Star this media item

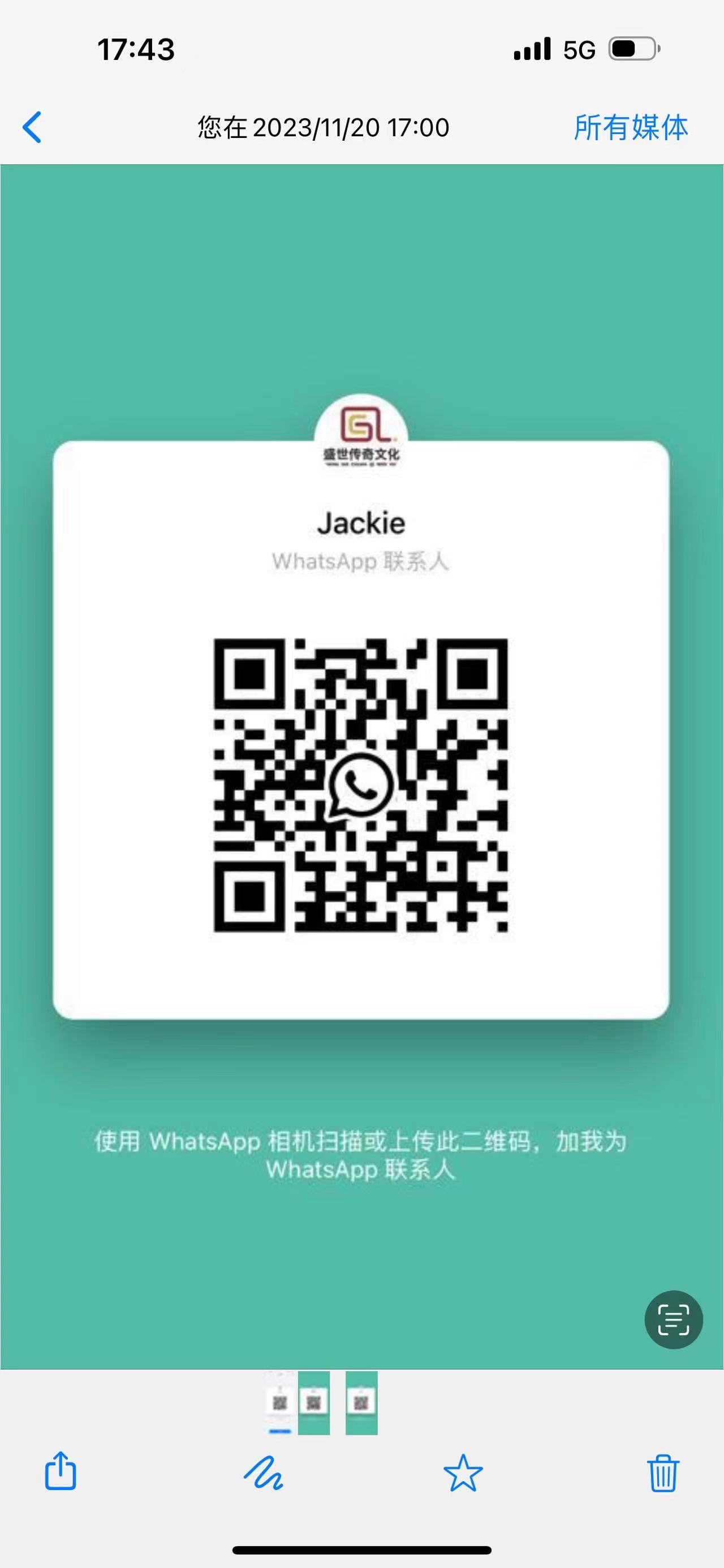point(463,1473)
